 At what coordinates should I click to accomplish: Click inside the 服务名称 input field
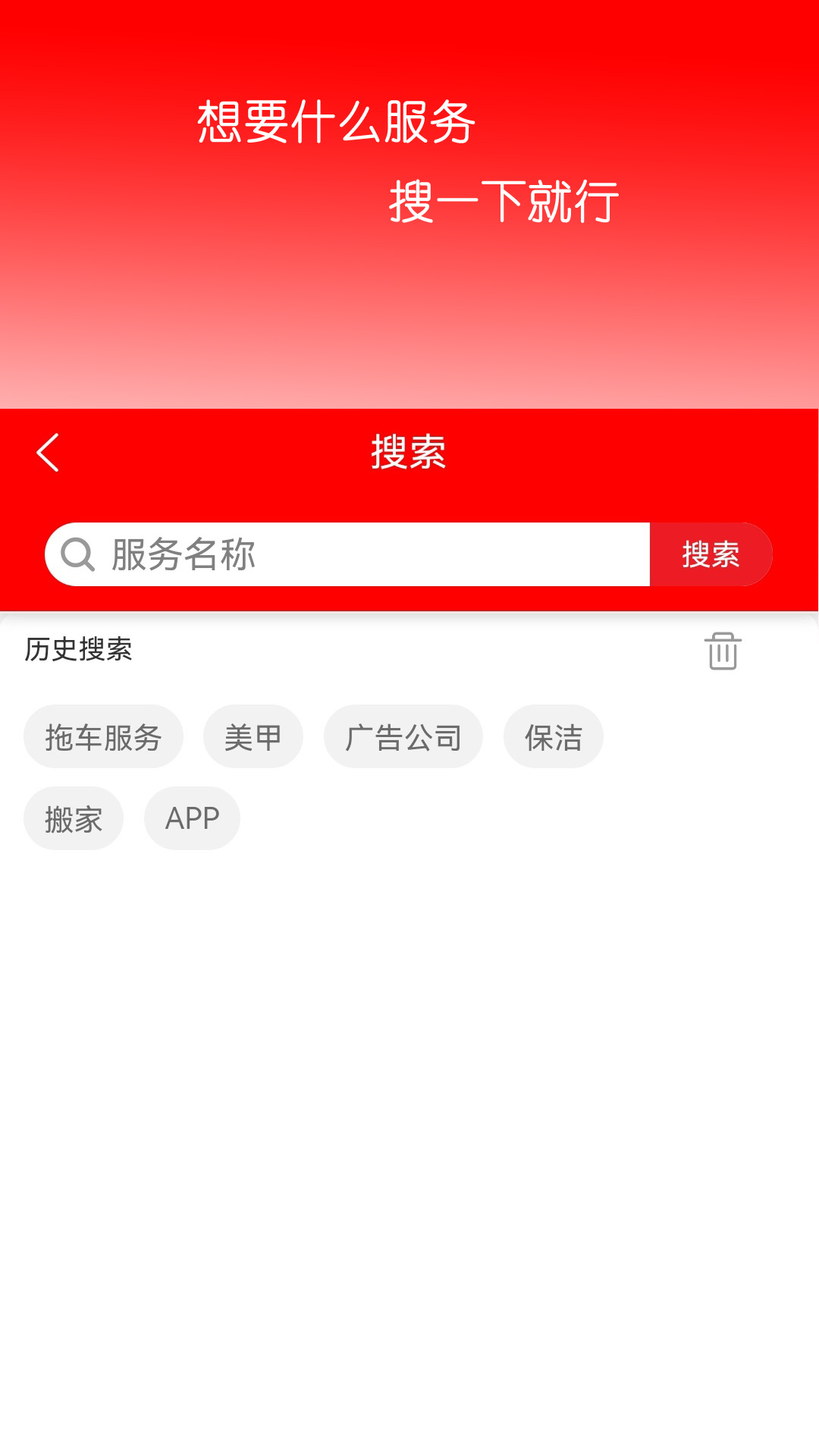341,554
